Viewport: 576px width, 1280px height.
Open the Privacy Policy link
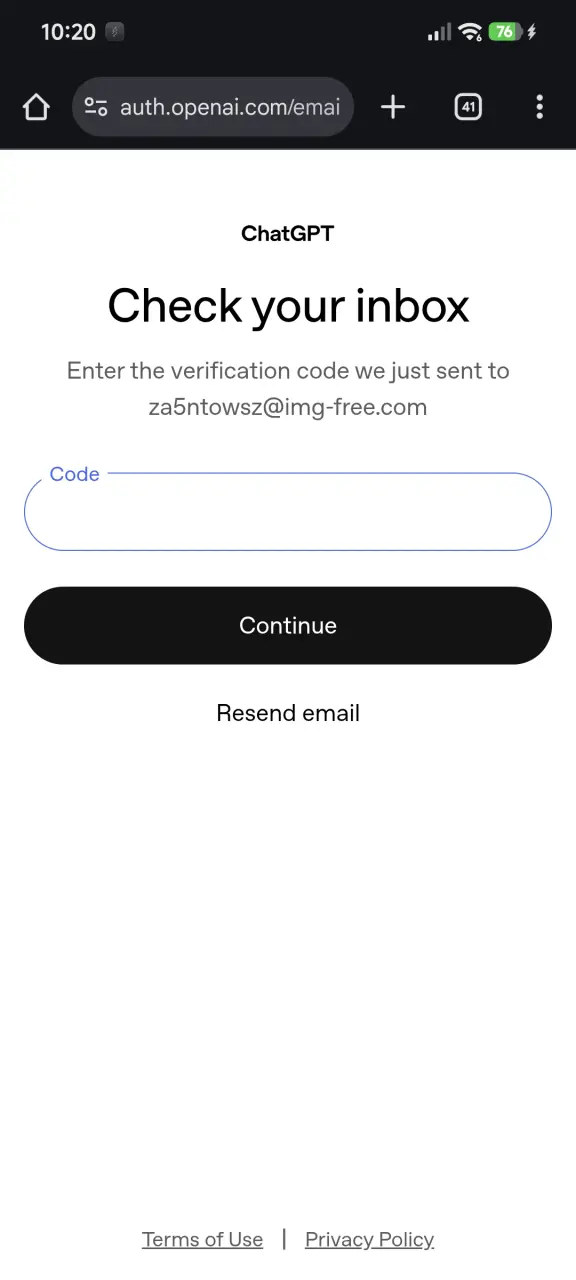tap(369, 1240)
